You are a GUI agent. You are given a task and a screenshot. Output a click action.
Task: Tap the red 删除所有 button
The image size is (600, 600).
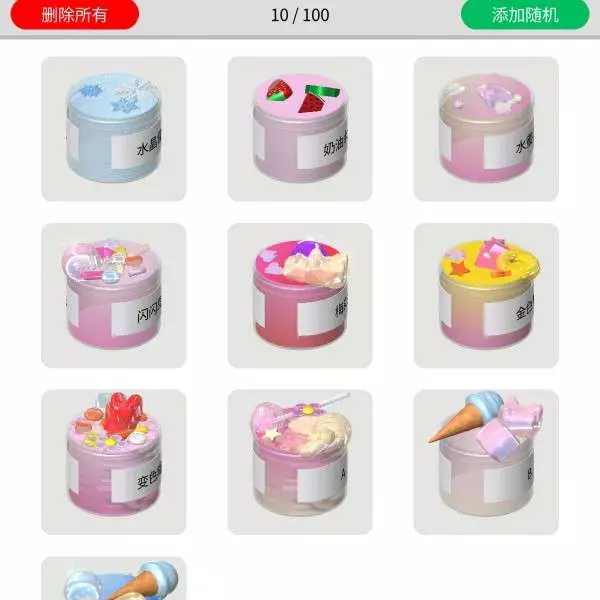click(75, 15)
